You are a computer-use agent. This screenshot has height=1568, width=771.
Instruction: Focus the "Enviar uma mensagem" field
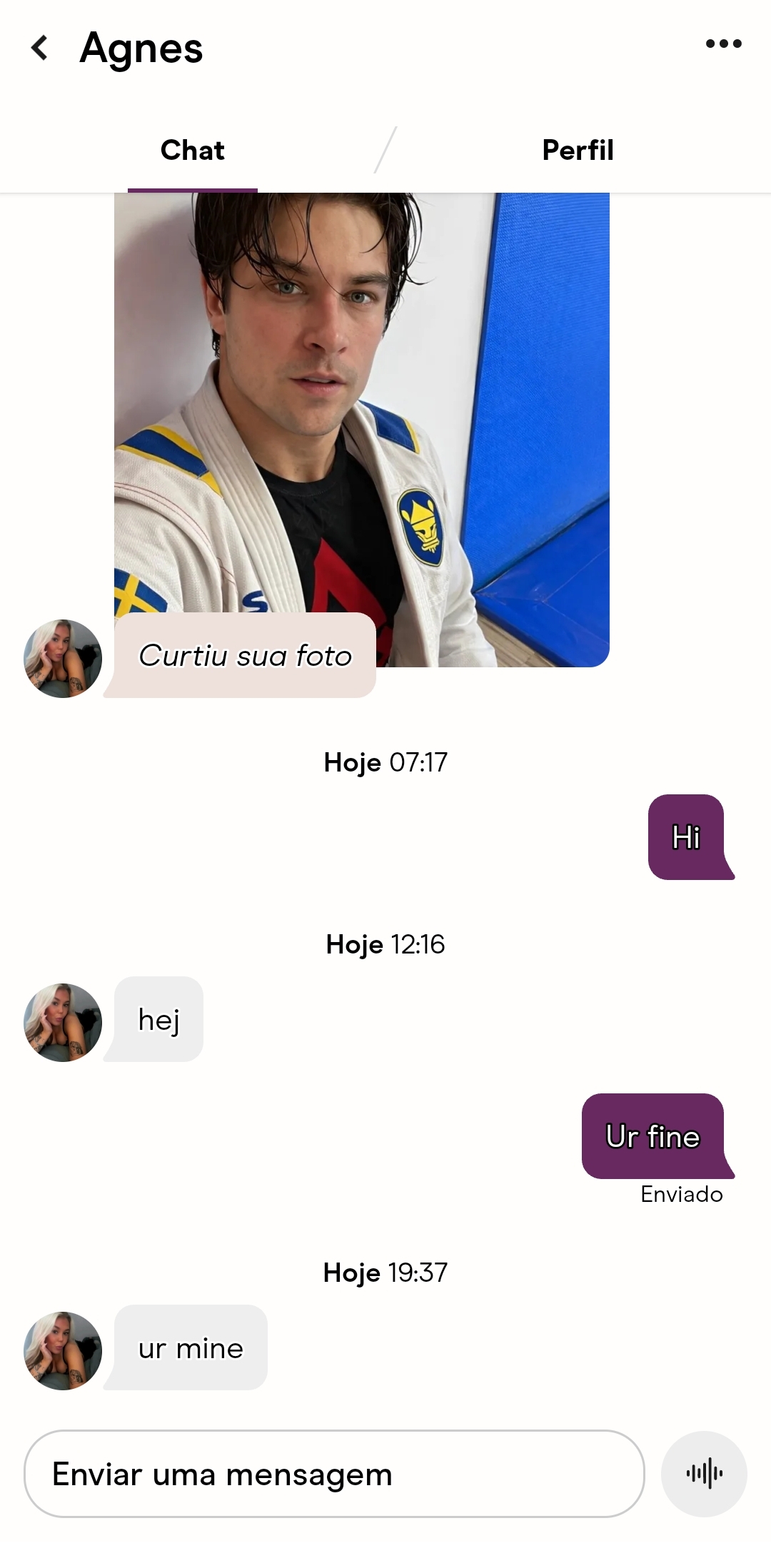pyautogui.click(x=334, y=1474)
